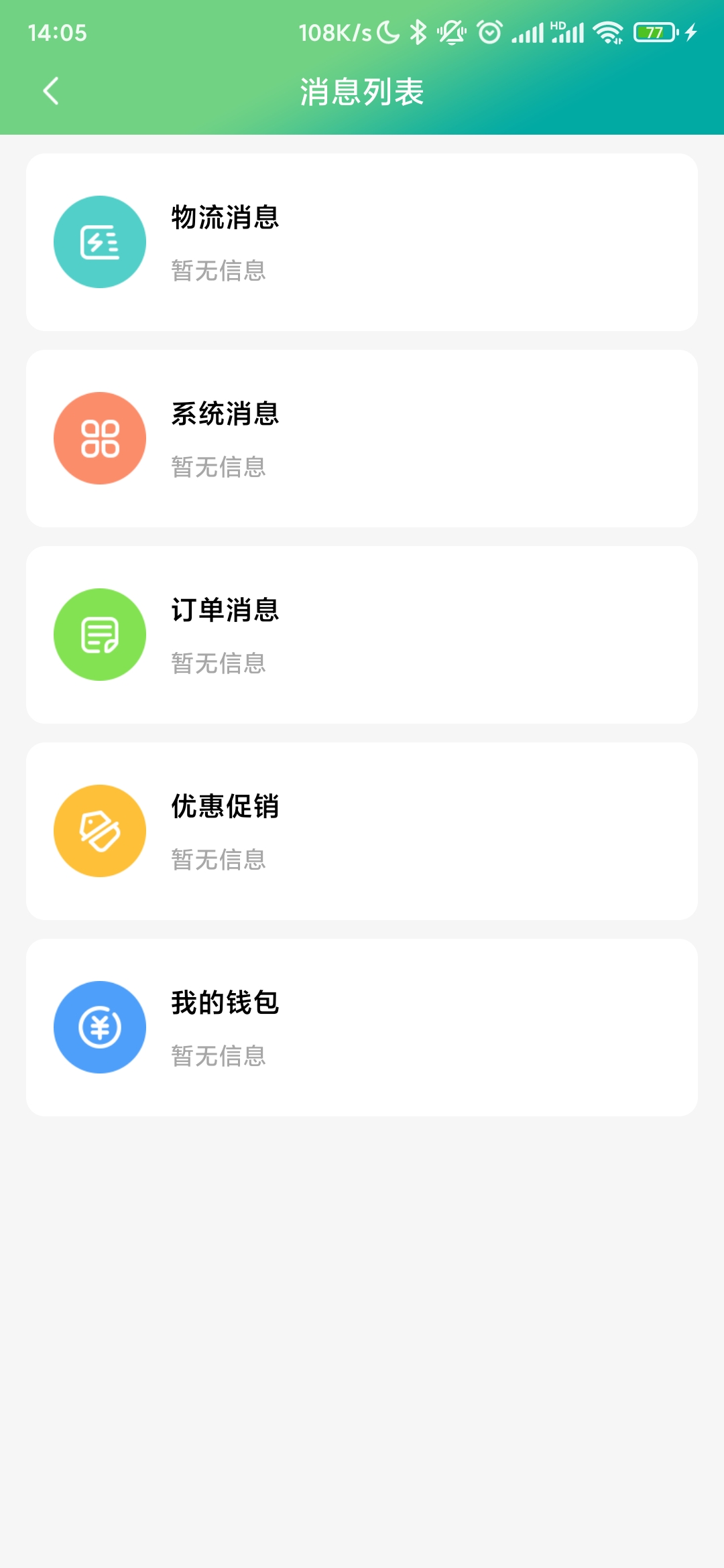
Task: Open the 我的钱包 wallet messages row
Action: [362, 1027]
